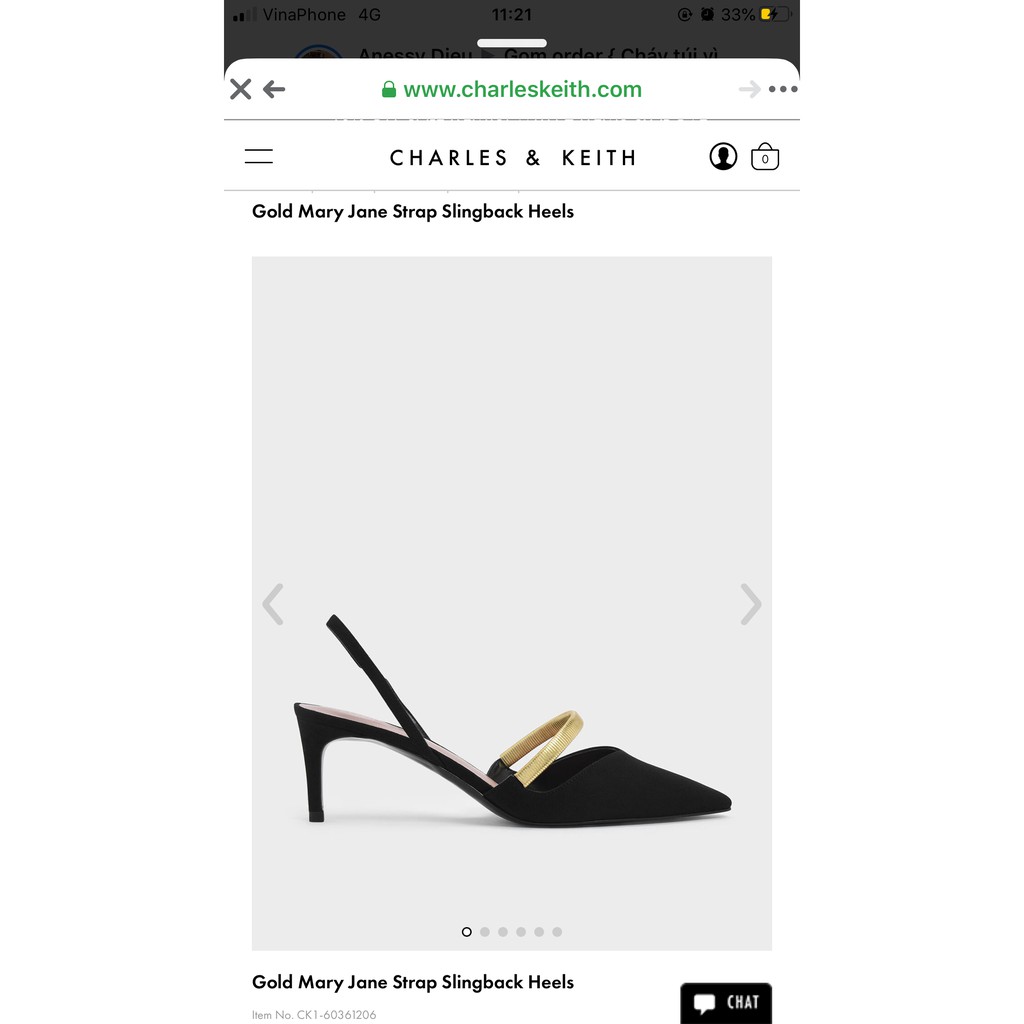
Task: Open the user account icon
Action: (x=723, y=157)
